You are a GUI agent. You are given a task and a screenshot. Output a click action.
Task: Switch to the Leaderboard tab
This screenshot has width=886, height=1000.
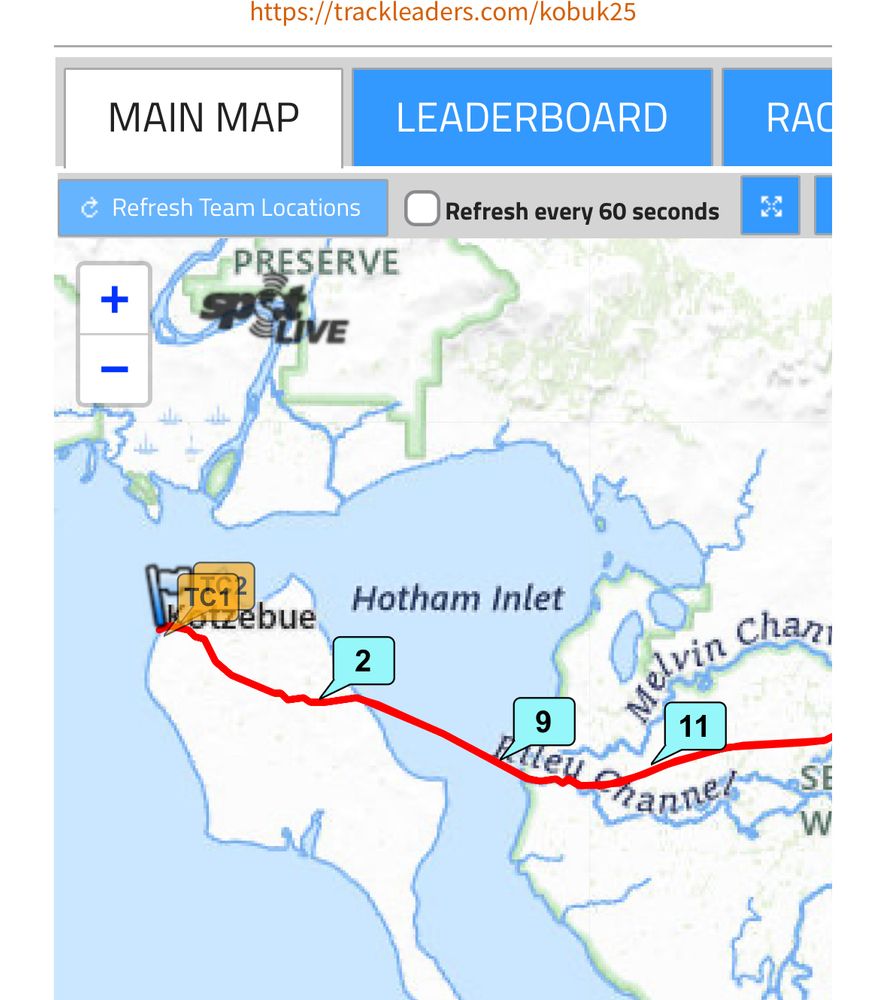pos(532,118)
